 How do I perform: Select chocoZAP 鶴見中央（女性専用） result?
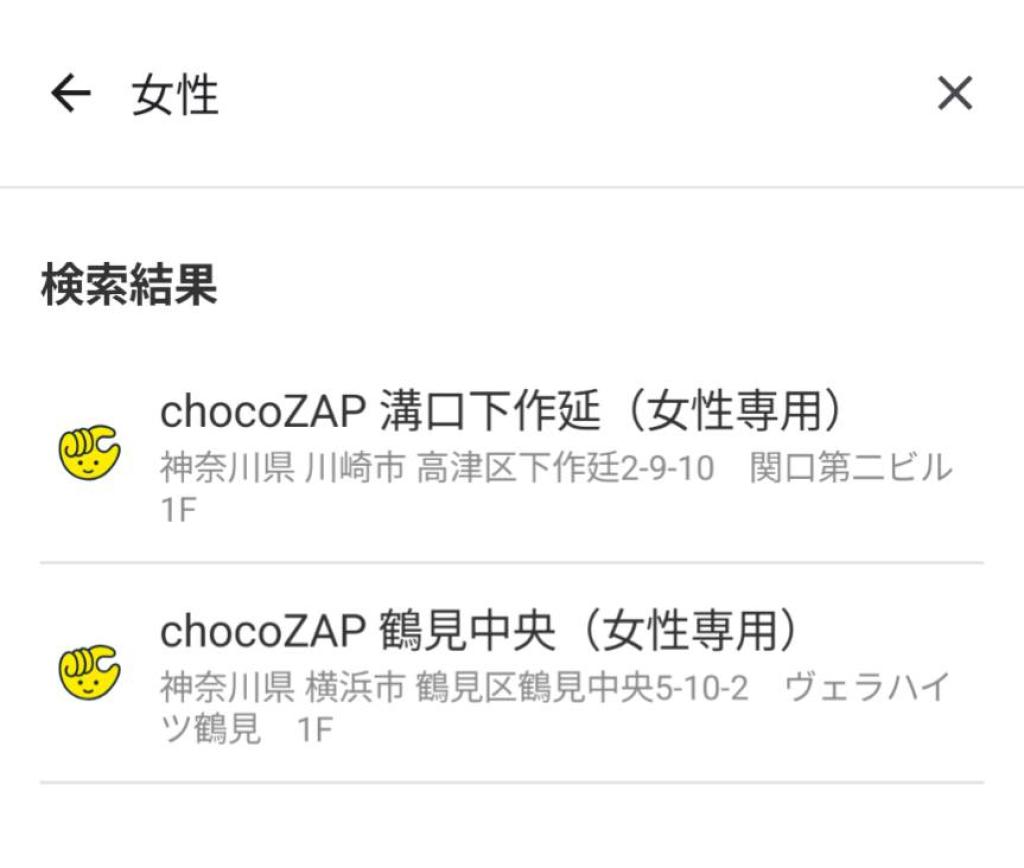click(510, 672)
